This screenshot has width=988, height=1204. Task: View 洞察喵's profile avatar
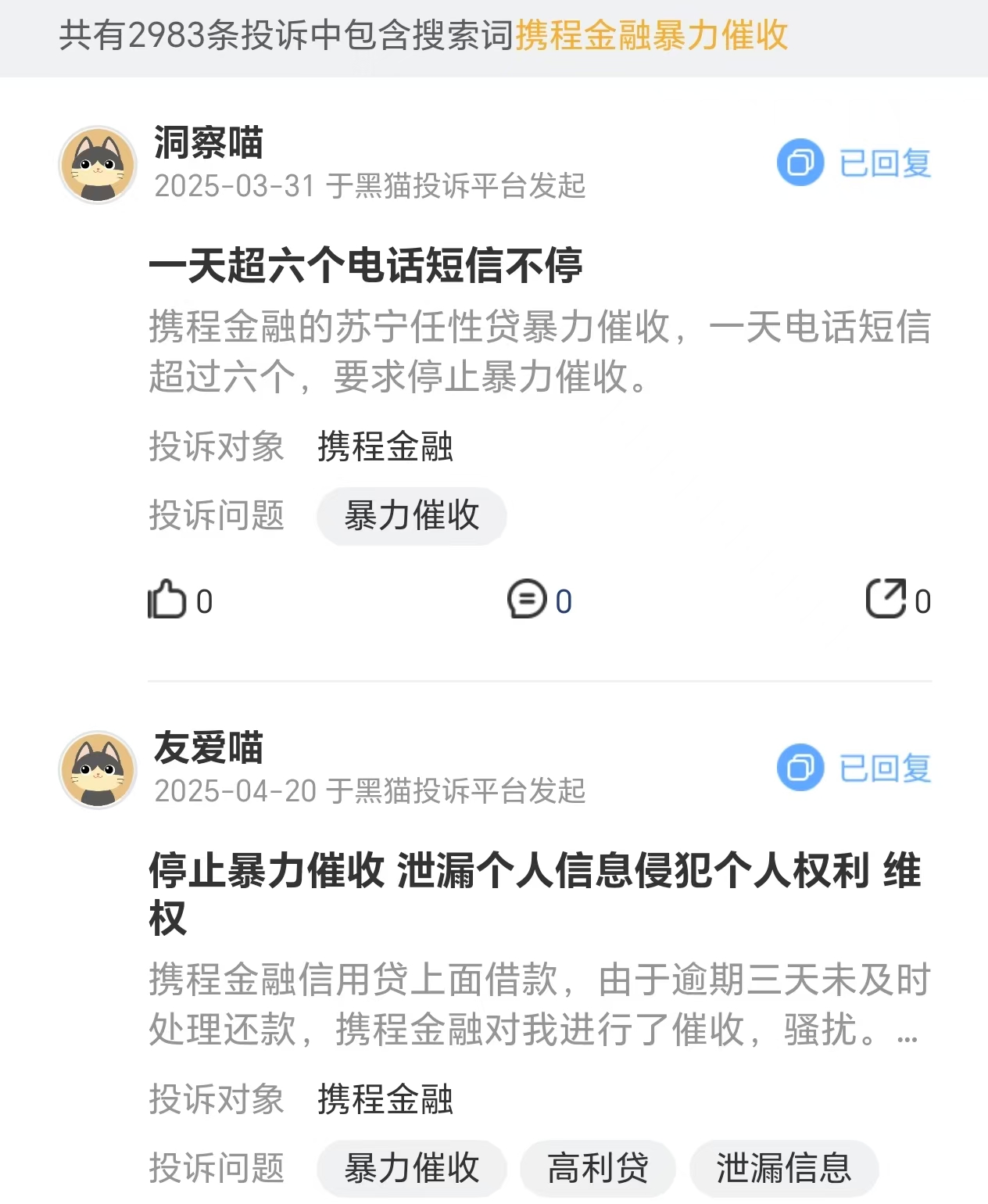click(98, 165)
